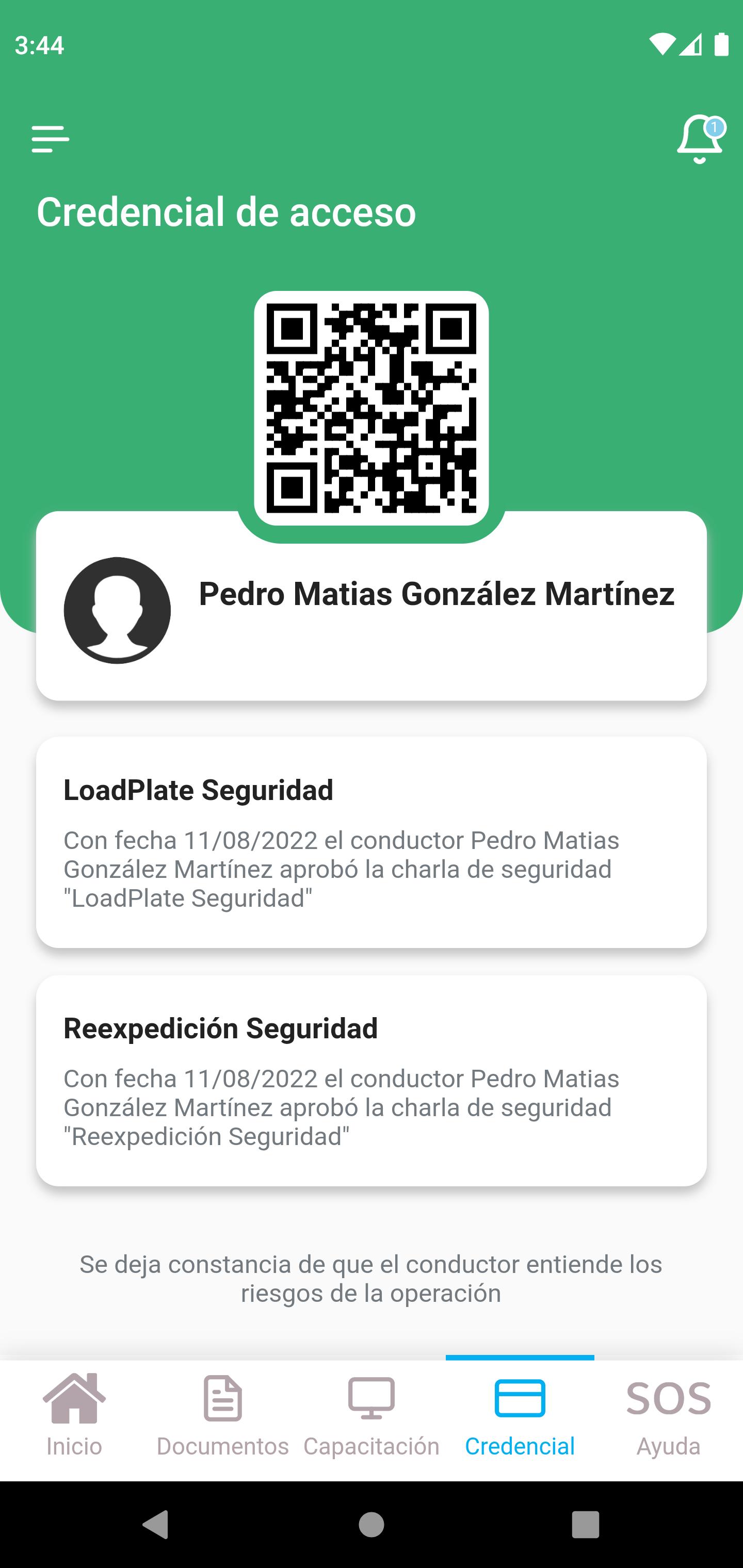Open the notifications bell
This screenshot has width=743, height=1568.
point(700,139)
